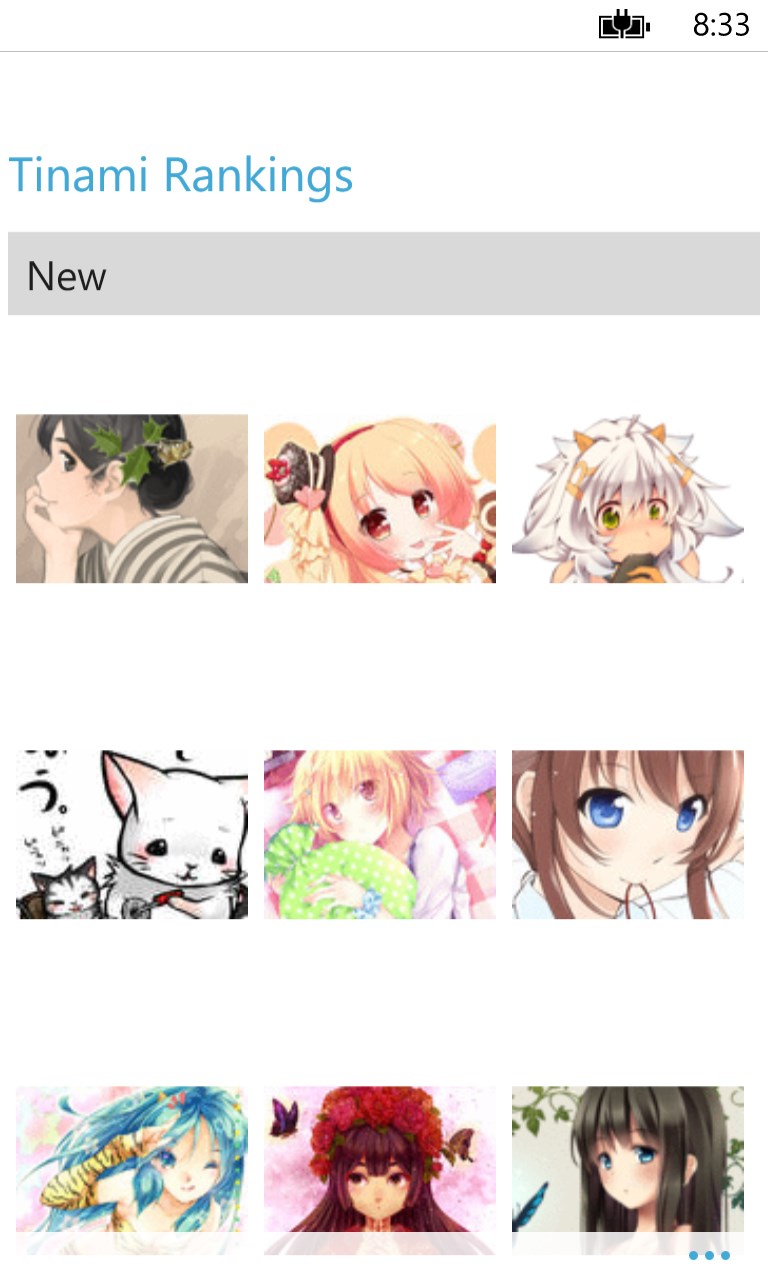The height and width of the screenshot is (1280, 768).
Task: Open the girl hugging green polka-dot pillow
Action: pos(380,834)
